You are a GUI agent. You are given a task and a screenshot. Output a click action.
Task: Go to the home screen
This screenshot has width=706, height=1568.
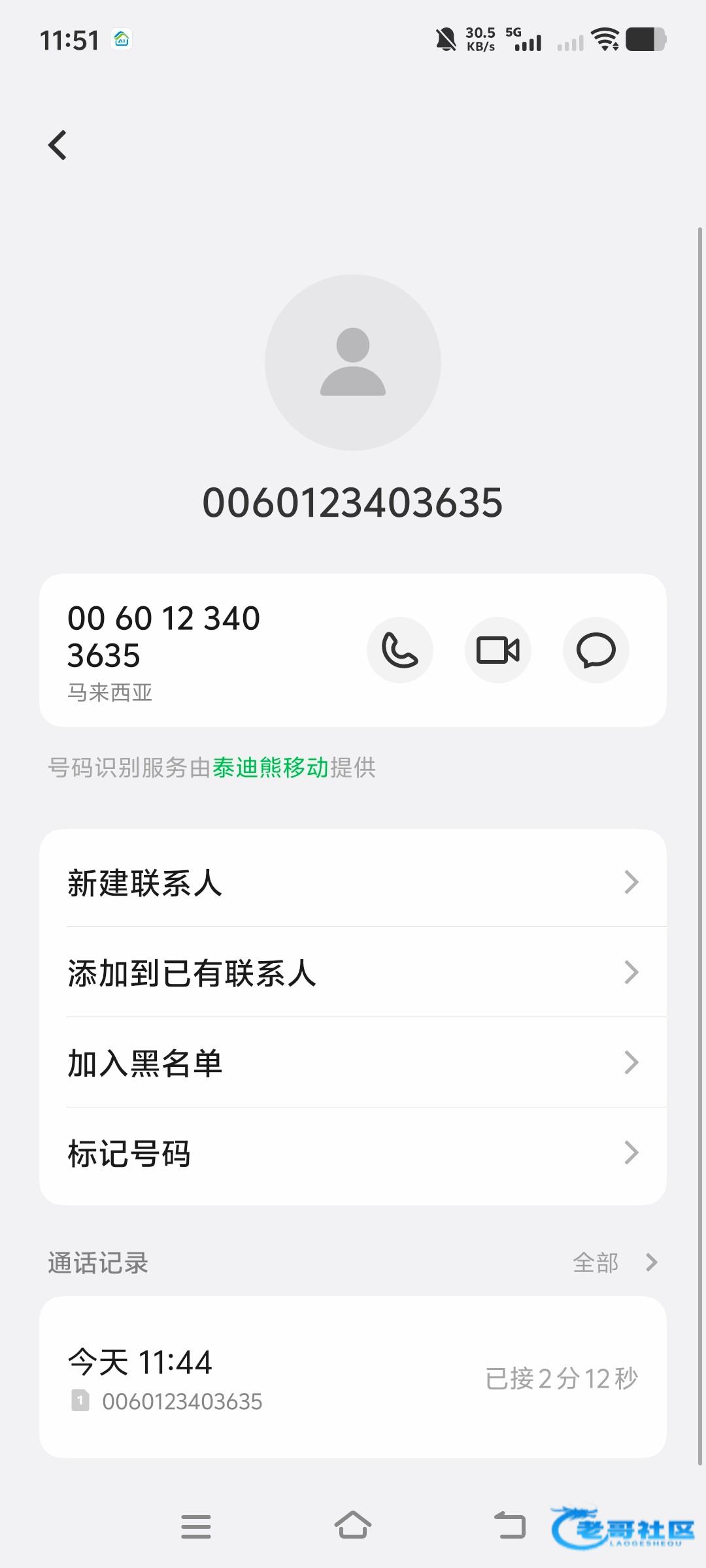tap(353, 1525)
